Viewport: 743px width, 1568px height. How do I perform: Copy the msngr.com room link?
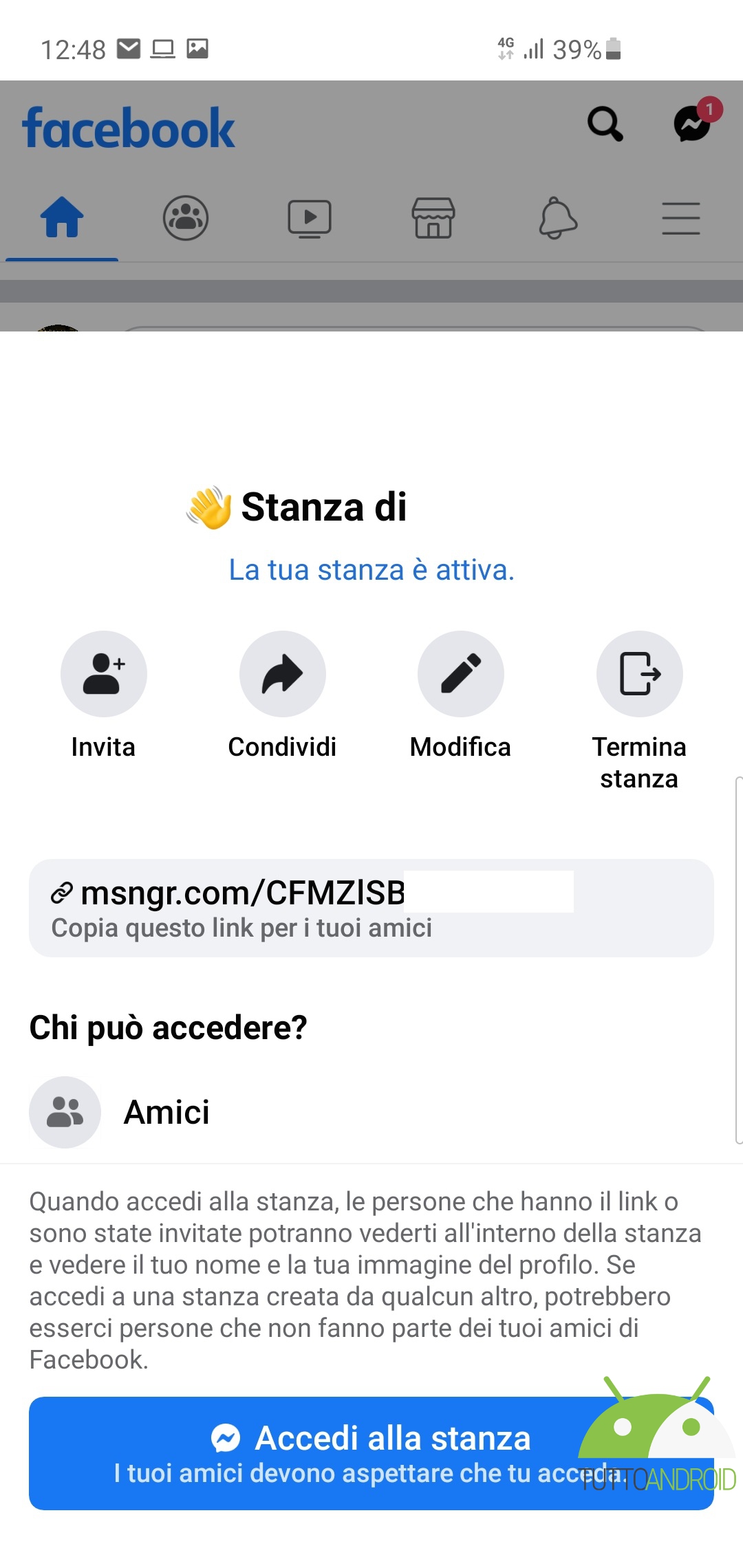[x=371, y=908]
